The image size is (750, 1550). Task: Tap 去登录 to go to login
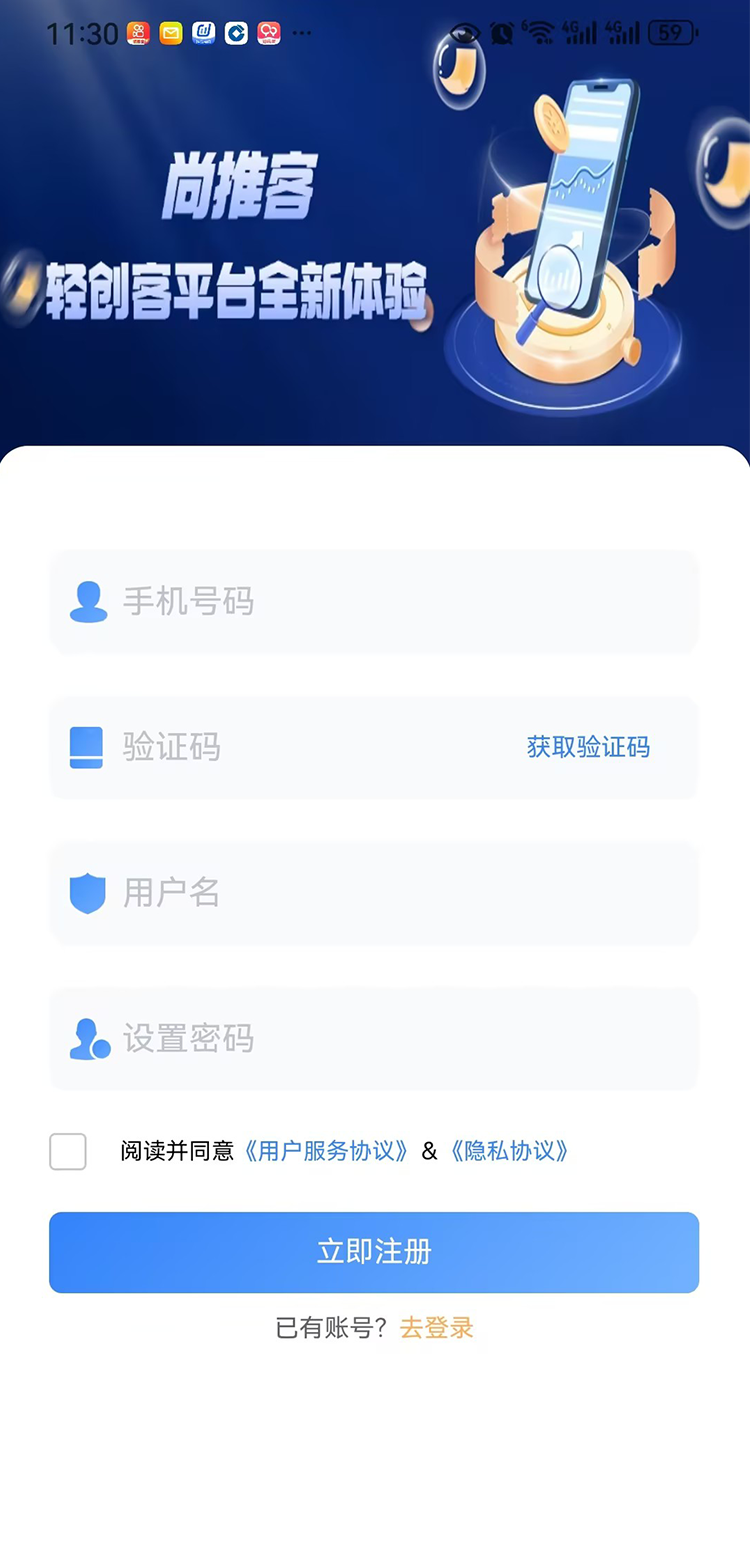coord(434,1328)
